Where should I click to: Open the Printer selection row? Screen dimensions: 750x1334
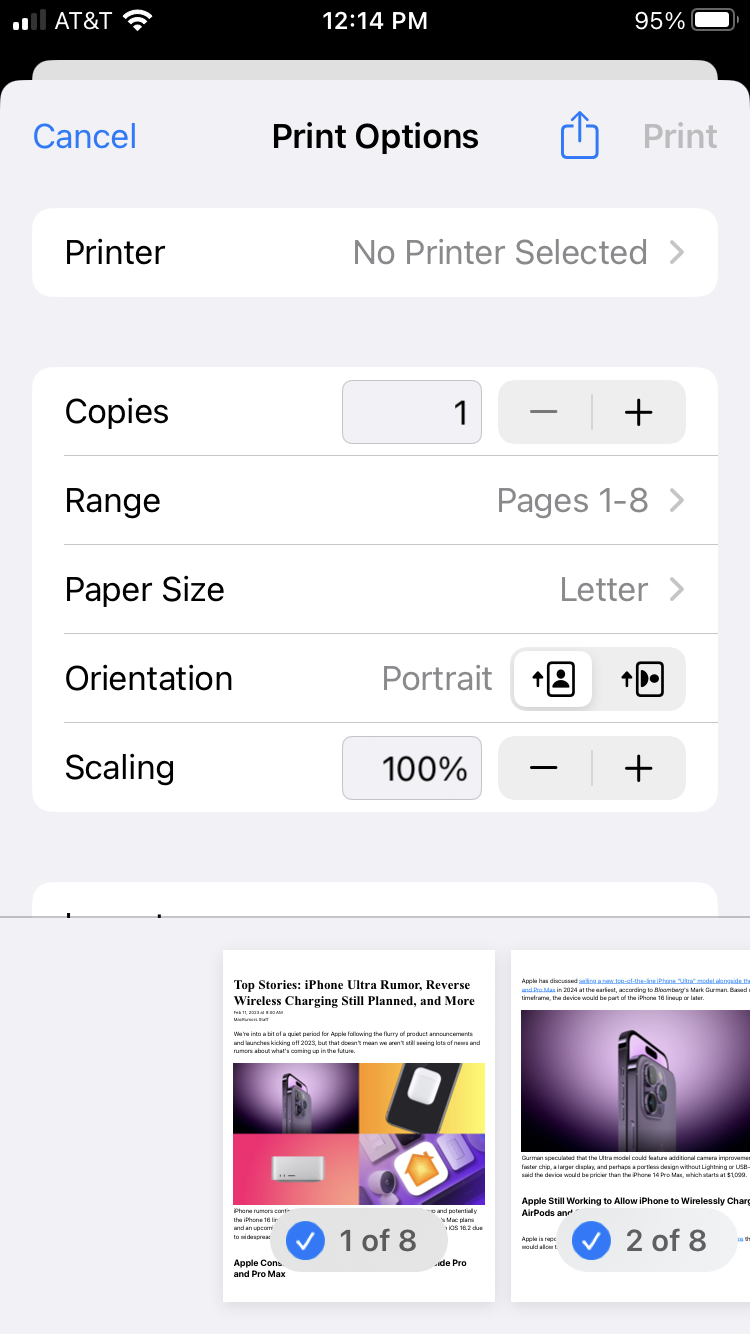point(375,252)
